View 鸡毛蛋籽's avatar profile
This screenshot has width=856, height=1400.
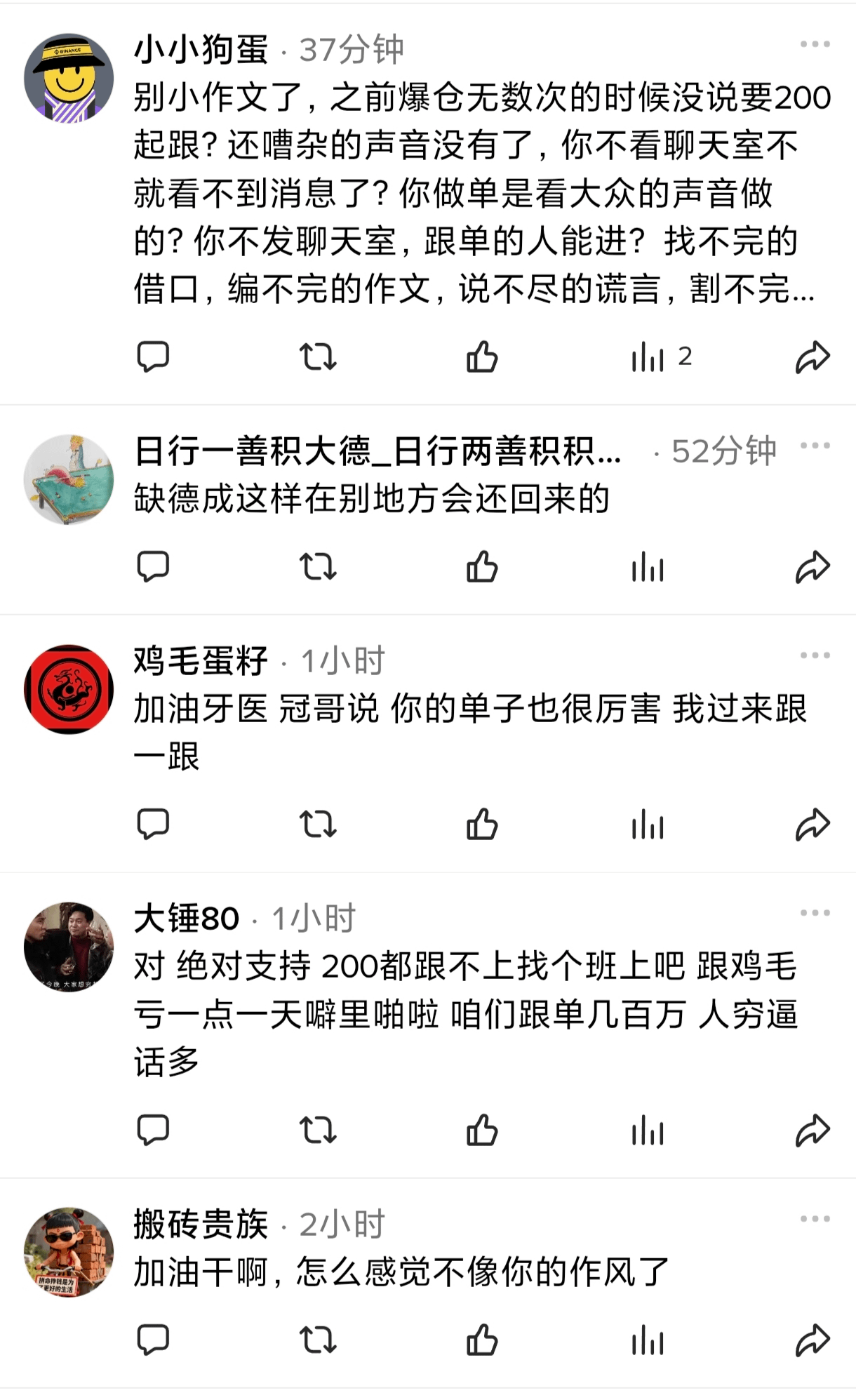69,689
